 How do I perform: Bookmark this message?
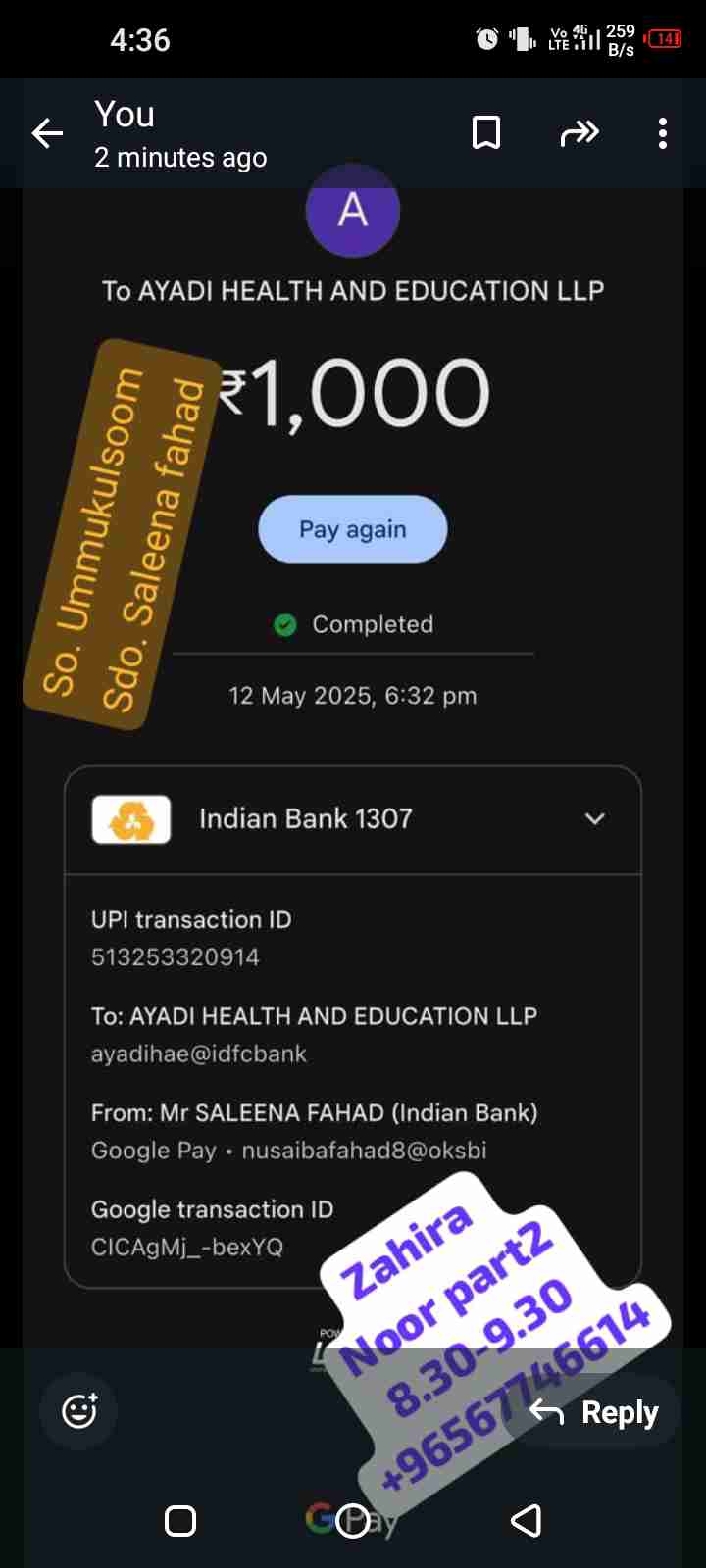click(x=486, y=133)
